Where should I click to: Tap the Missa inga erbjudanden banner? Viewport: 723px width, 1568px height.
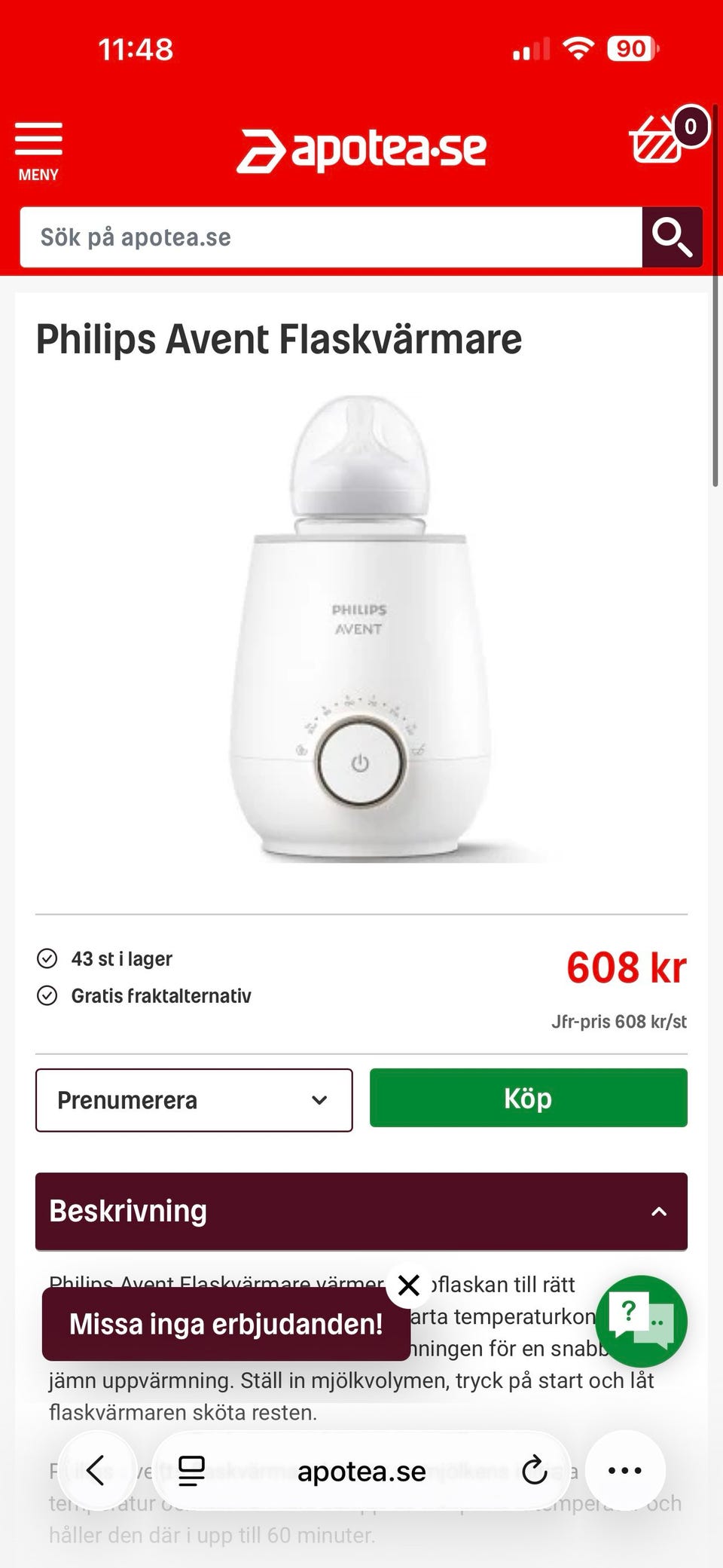(x=226, y=1324)
